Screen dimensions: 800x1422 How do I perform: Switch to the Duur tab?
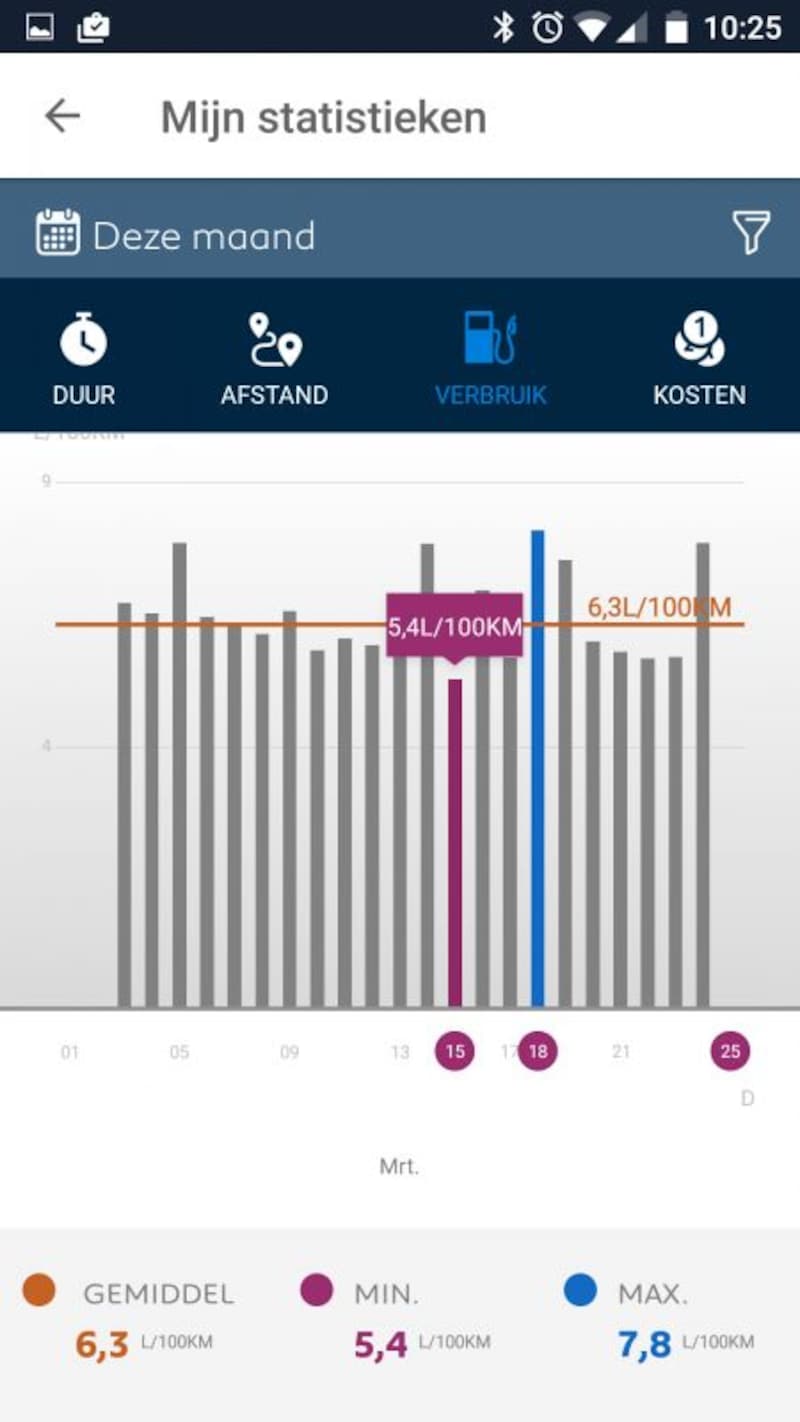click(84, 358)
